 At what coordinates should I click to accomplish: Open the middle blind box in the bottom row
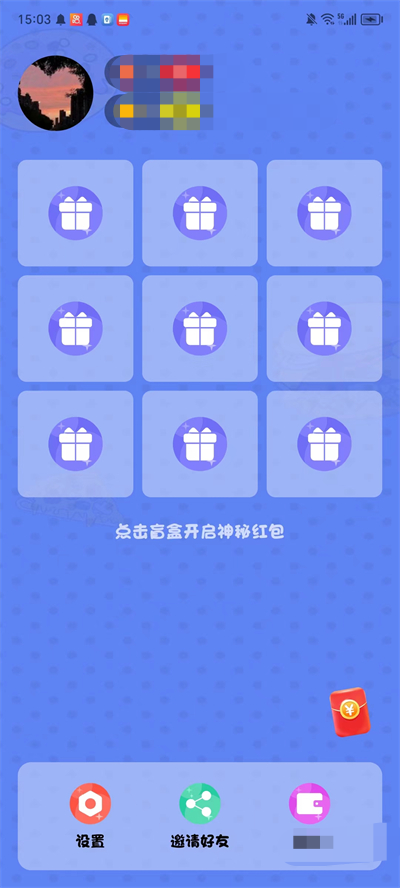[200, 444]
